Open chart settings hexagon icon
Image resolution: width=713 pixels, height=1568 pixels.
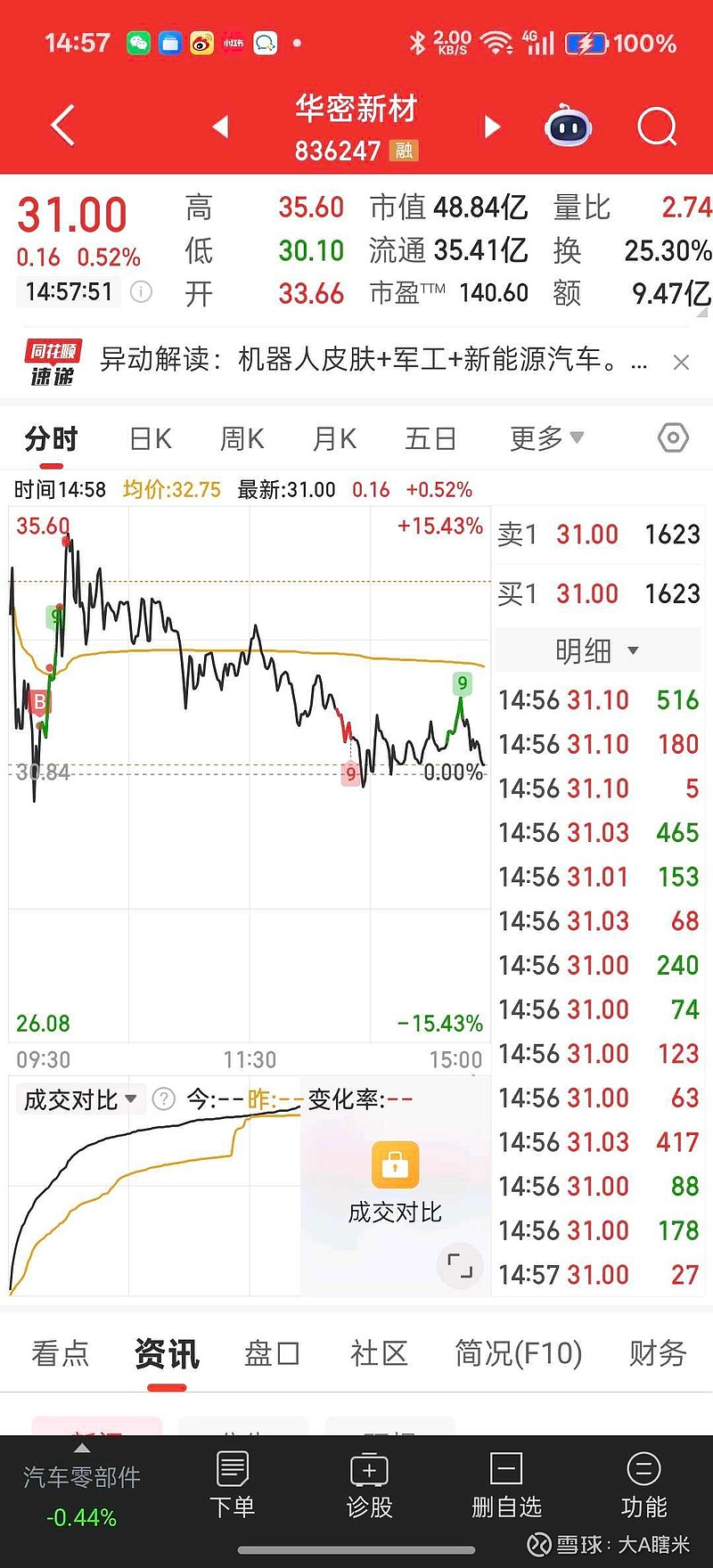tap(673, 437)
